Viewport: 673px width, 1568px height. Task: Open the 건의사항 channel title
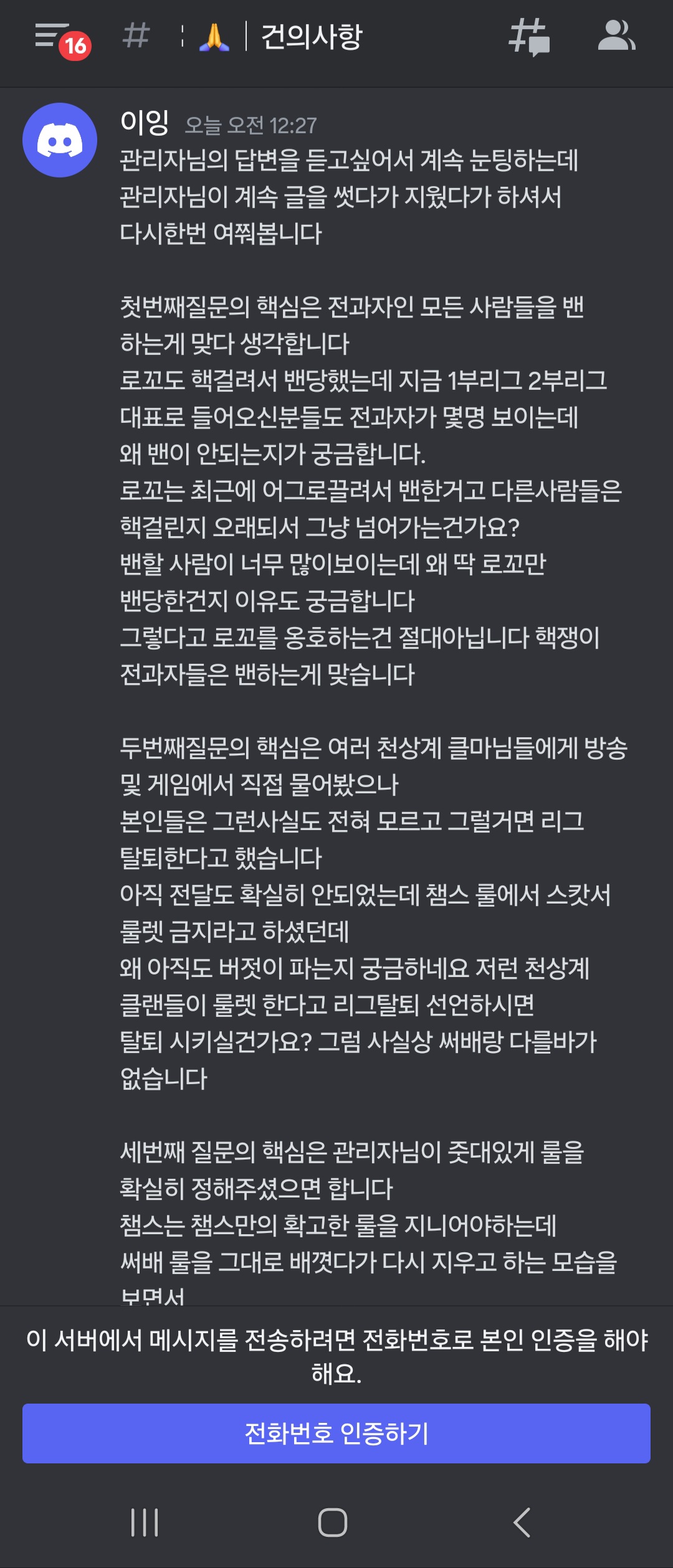click(x=312, y=36)
